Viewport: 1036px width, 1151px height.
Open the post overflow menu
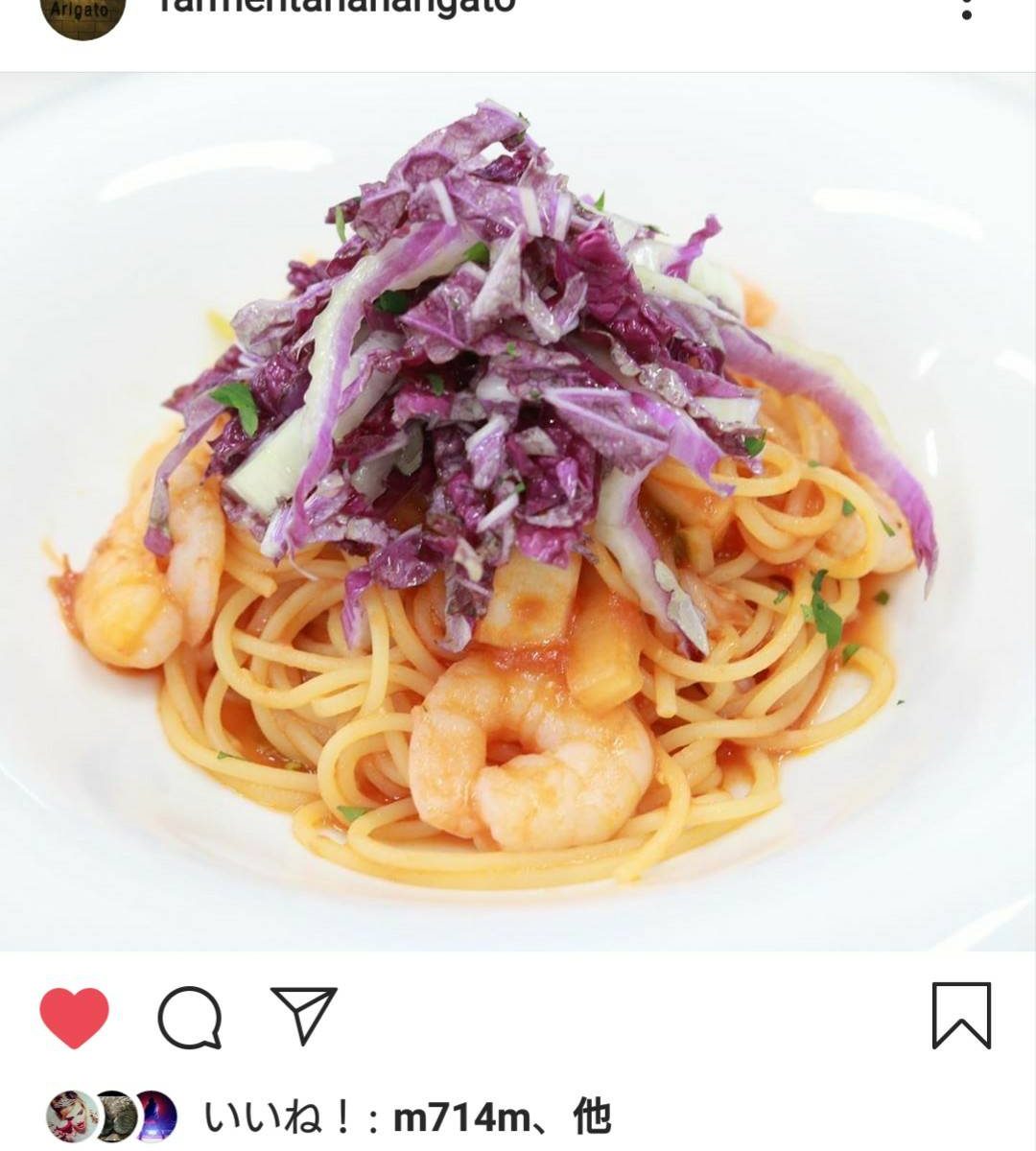click(x=967, y=10)
